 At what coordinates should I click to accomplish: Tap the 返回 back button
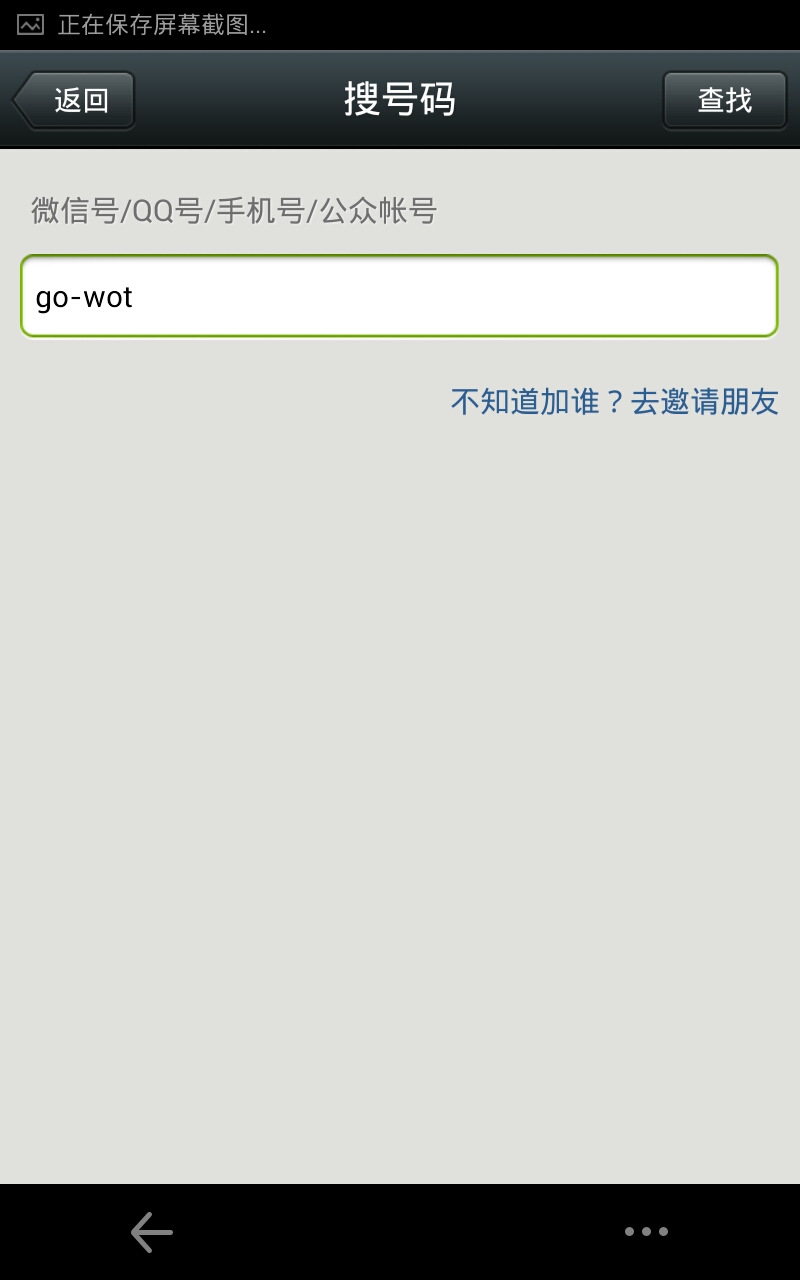coord(75,100)
